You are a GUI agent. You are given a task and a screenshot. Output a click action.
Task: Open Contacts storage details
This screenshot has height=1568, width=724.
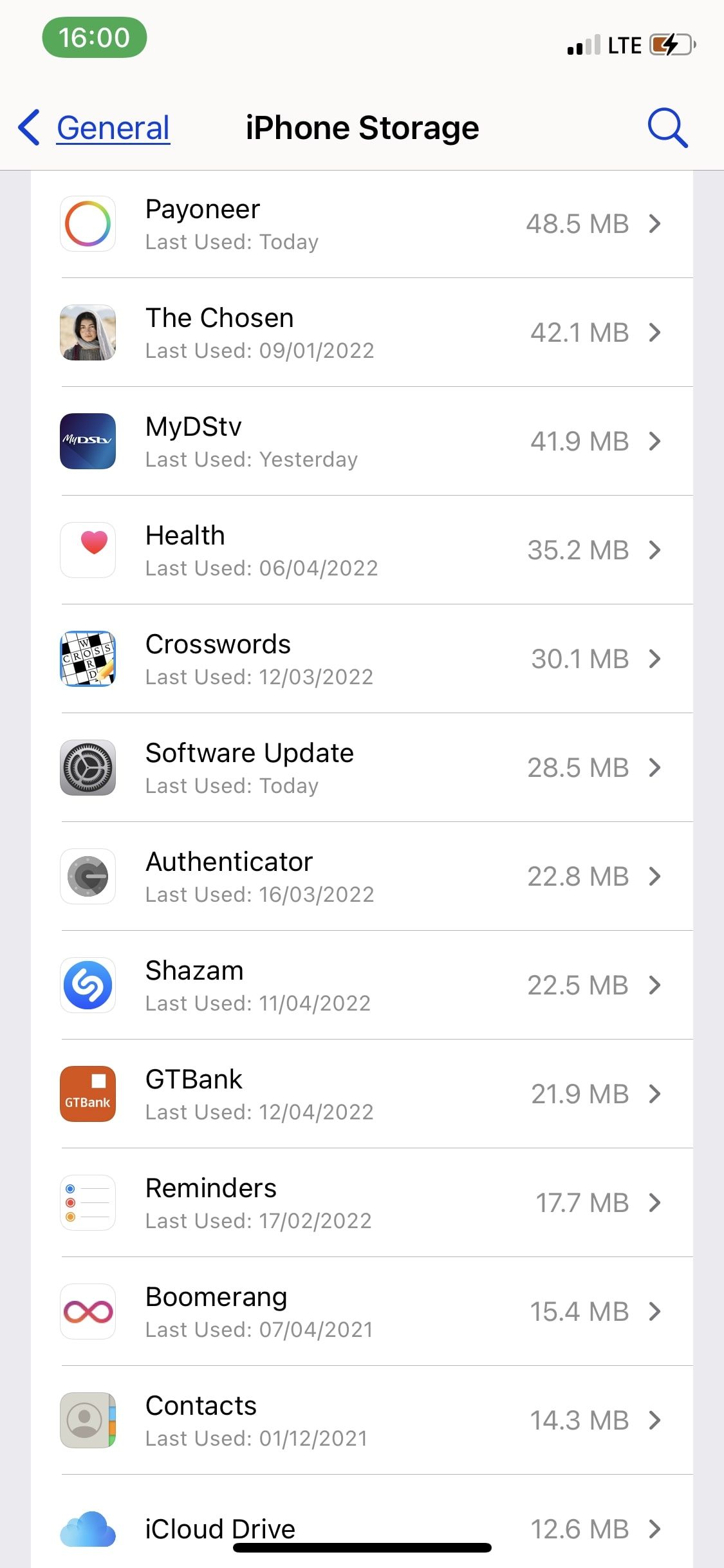click(x=361, y=1421)
